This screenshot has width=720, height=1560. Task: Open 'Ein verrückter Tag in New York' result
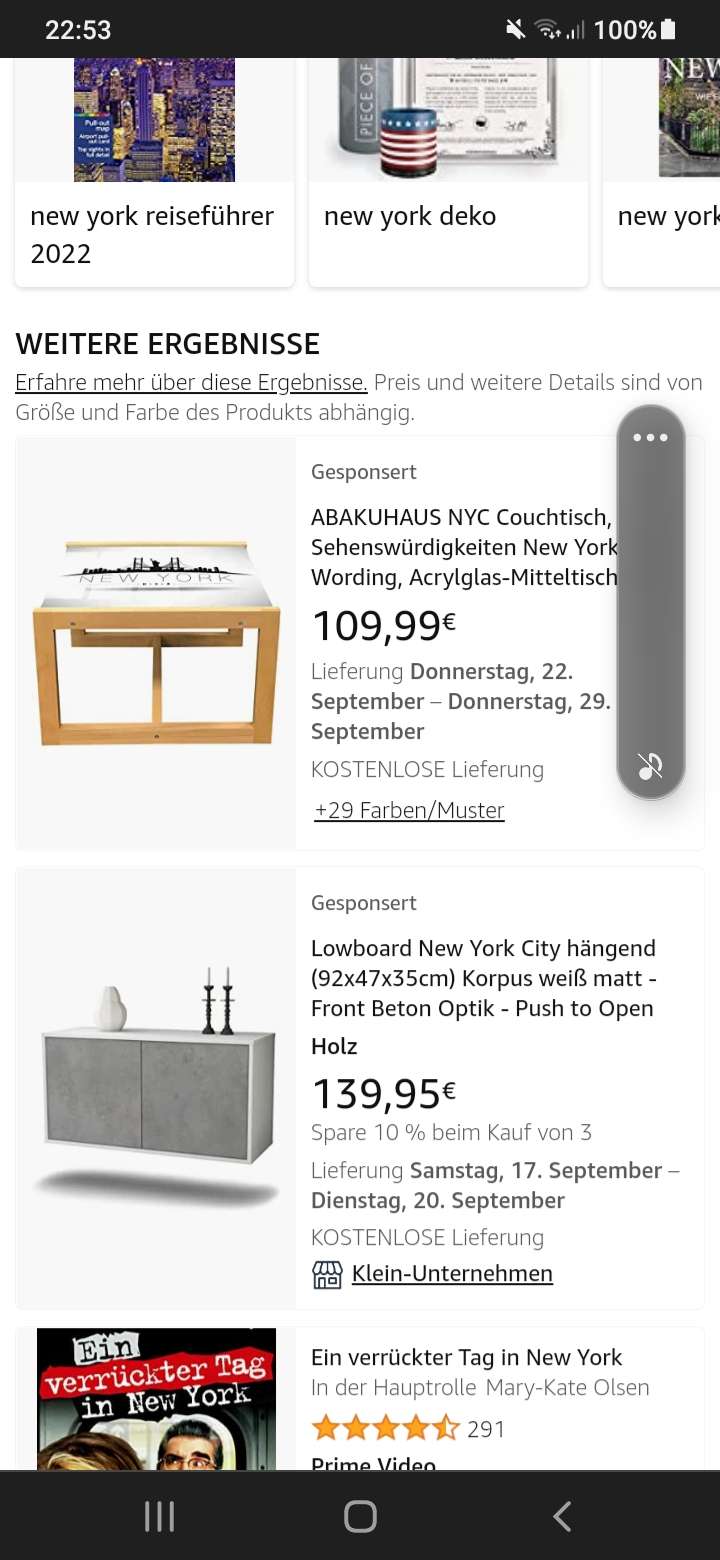pyautogui.click(x=466, y=1357)
